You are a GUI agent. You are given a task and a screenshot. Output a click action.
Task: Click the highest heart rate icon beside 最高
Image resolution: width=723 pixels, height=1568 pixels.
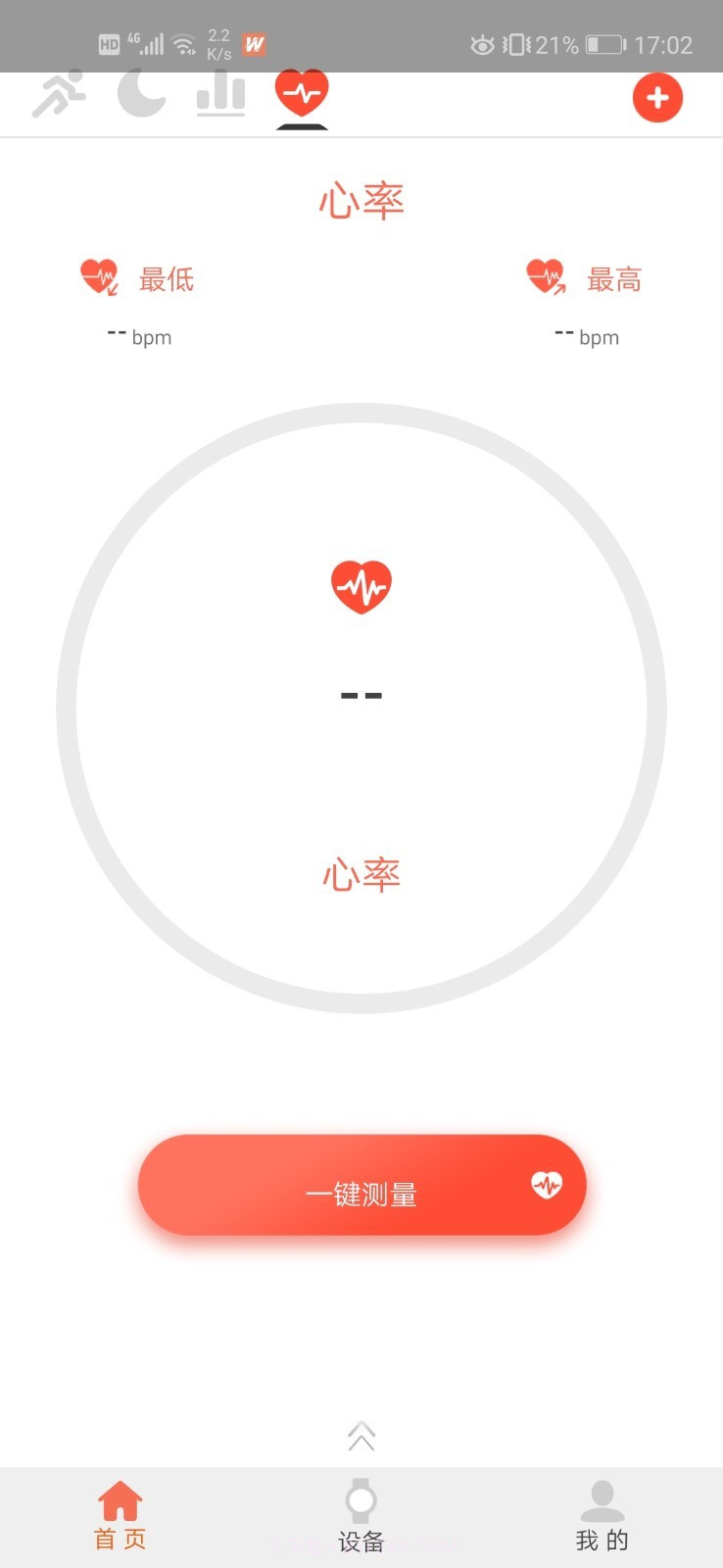point(546,276)
